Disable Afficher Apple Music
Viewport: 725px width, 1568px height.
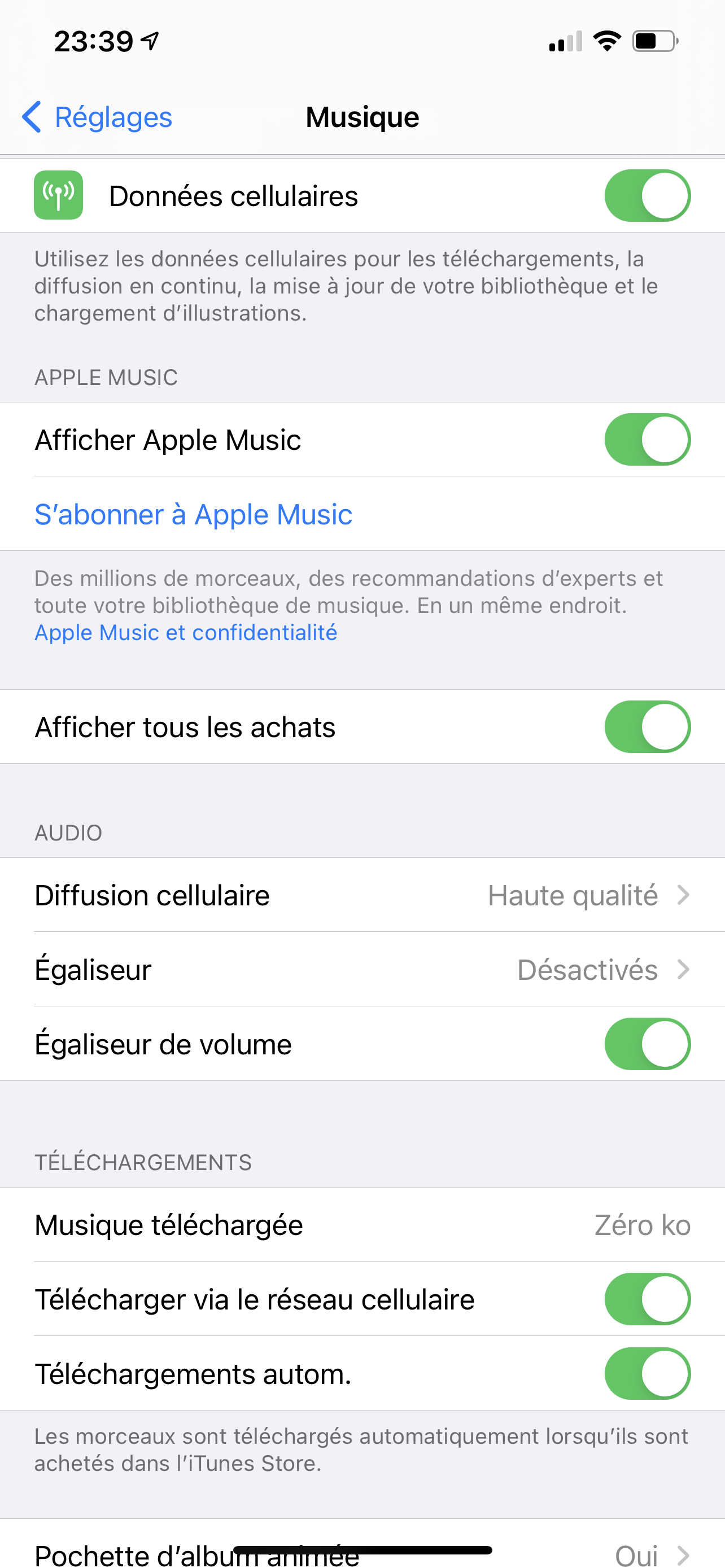click(x=647, y=439)
